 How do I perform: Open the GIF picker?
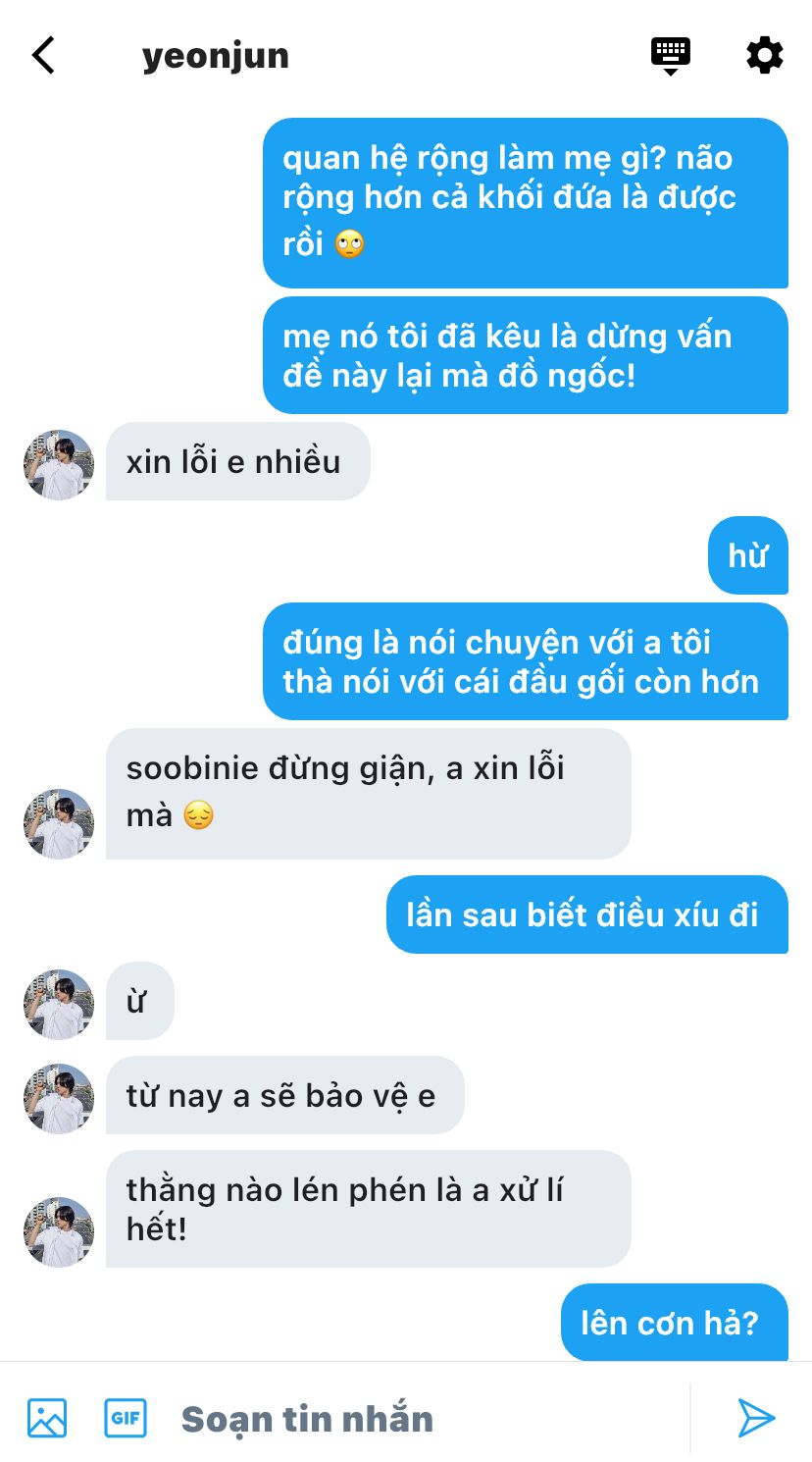coord(126,1418)
